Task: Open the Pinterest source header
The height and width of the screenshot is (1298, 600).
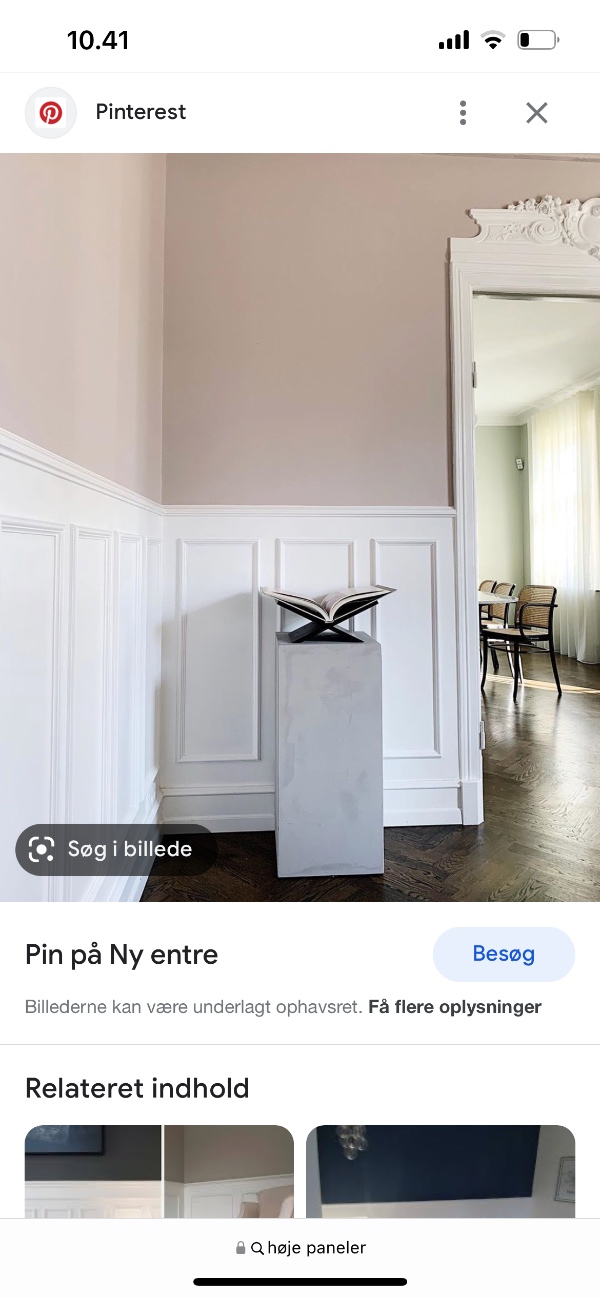Action: (x=140, y=112)
